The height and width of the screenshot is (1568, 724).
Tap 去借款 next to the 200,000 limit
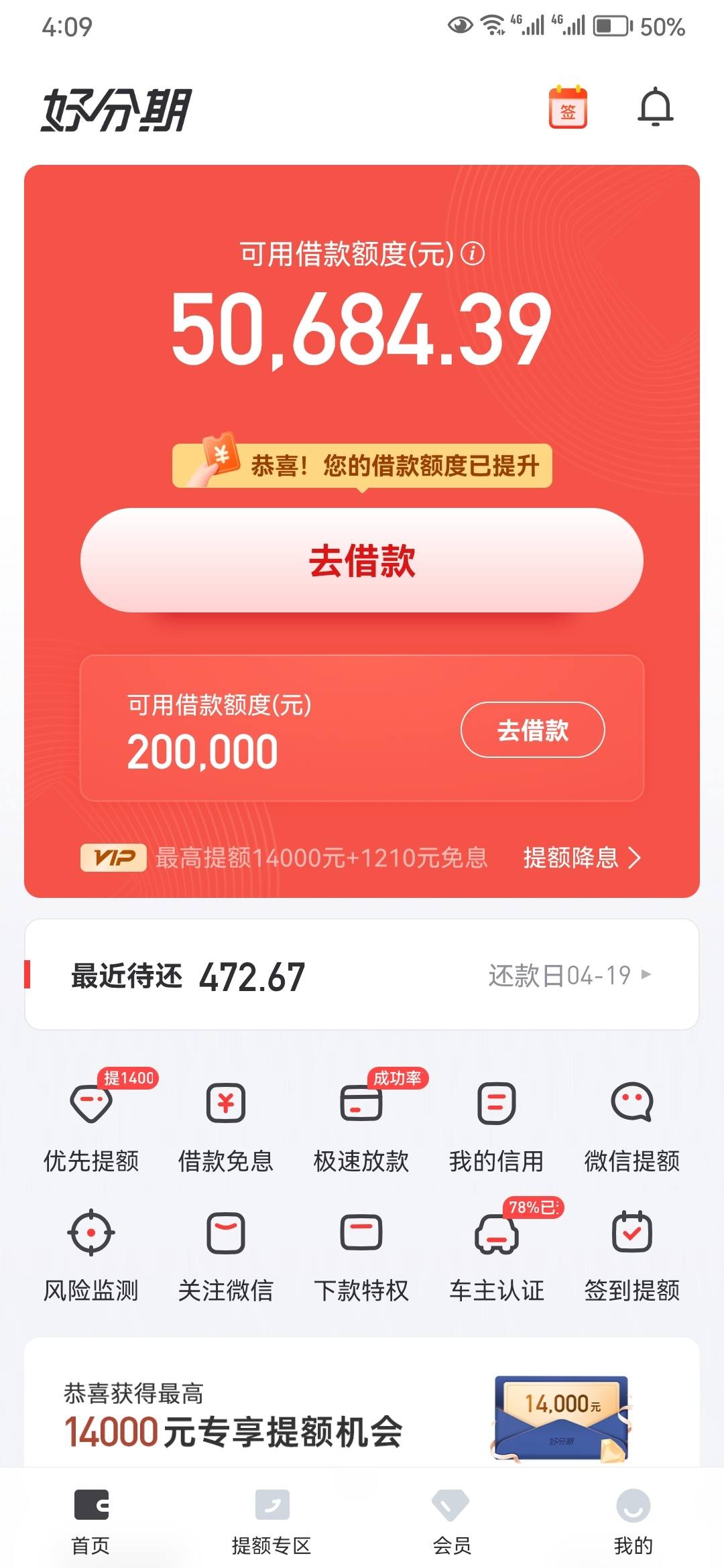[532, 731]
